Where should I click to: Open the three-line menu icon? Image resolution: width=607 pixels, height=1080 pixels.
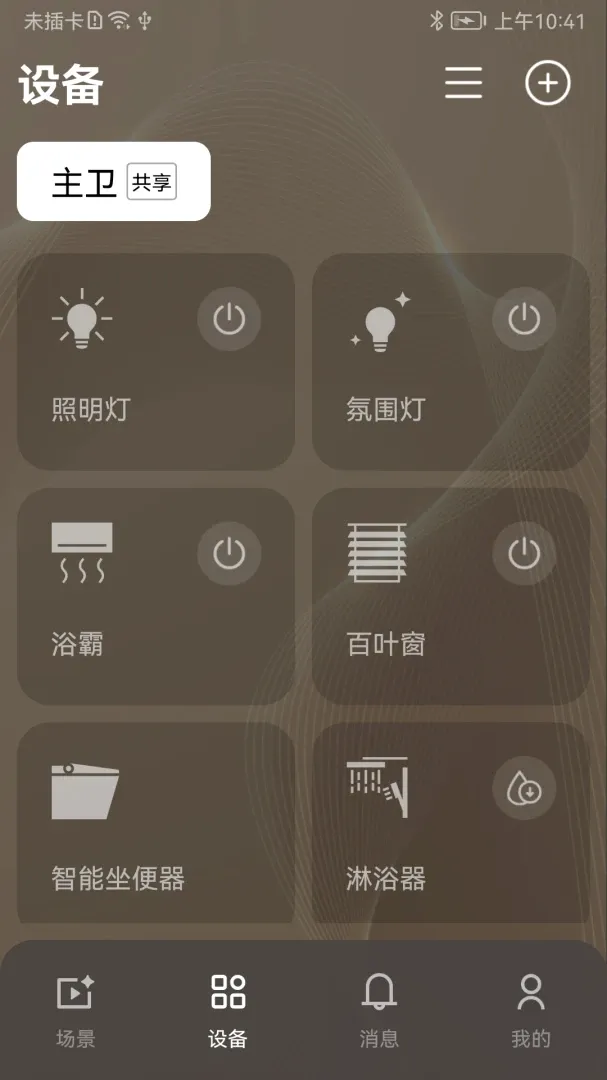pos(463,83)
